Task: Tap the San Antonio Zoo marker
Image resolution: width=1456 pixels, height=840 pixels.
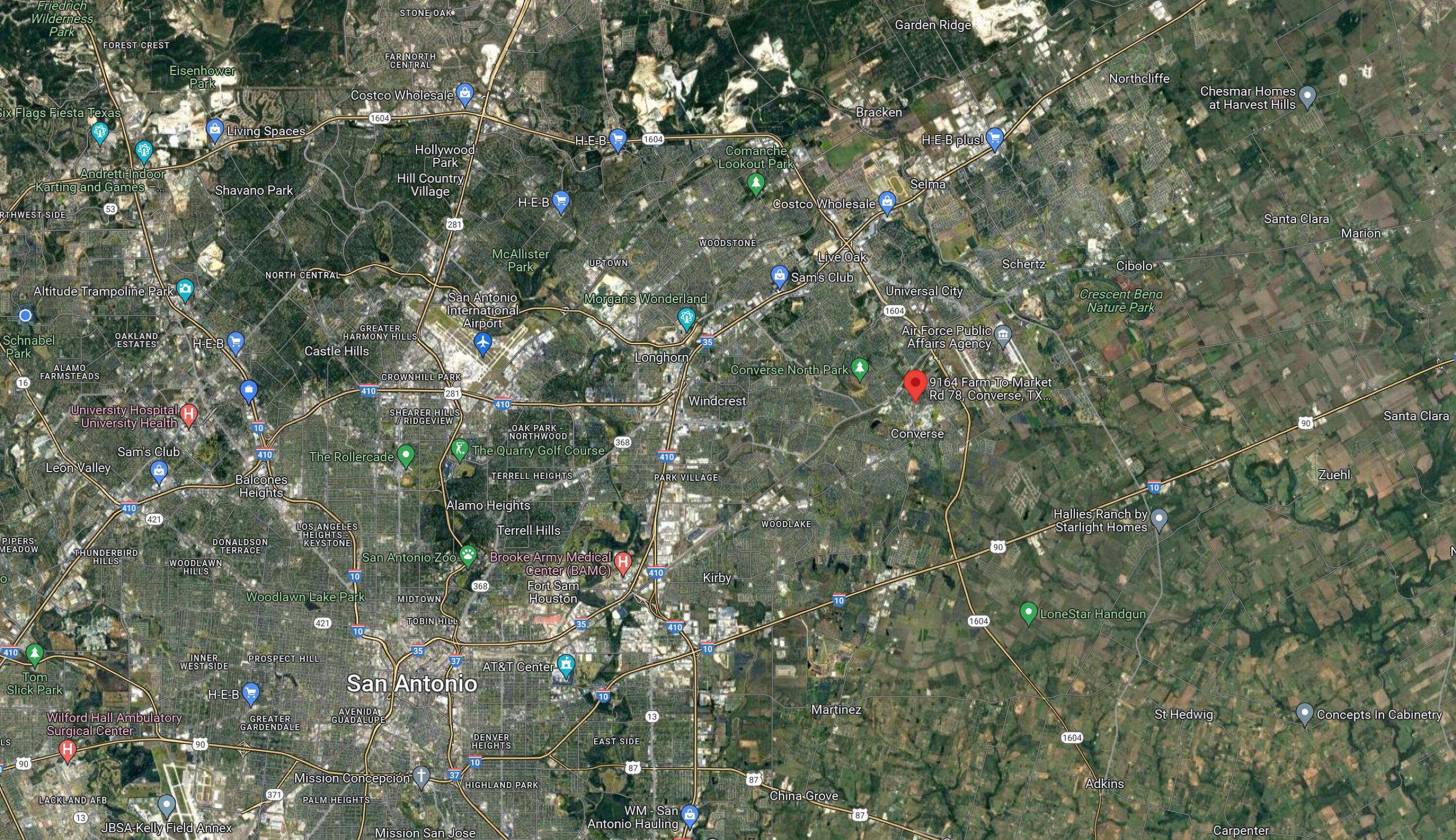Action: (x=468, y=556)
